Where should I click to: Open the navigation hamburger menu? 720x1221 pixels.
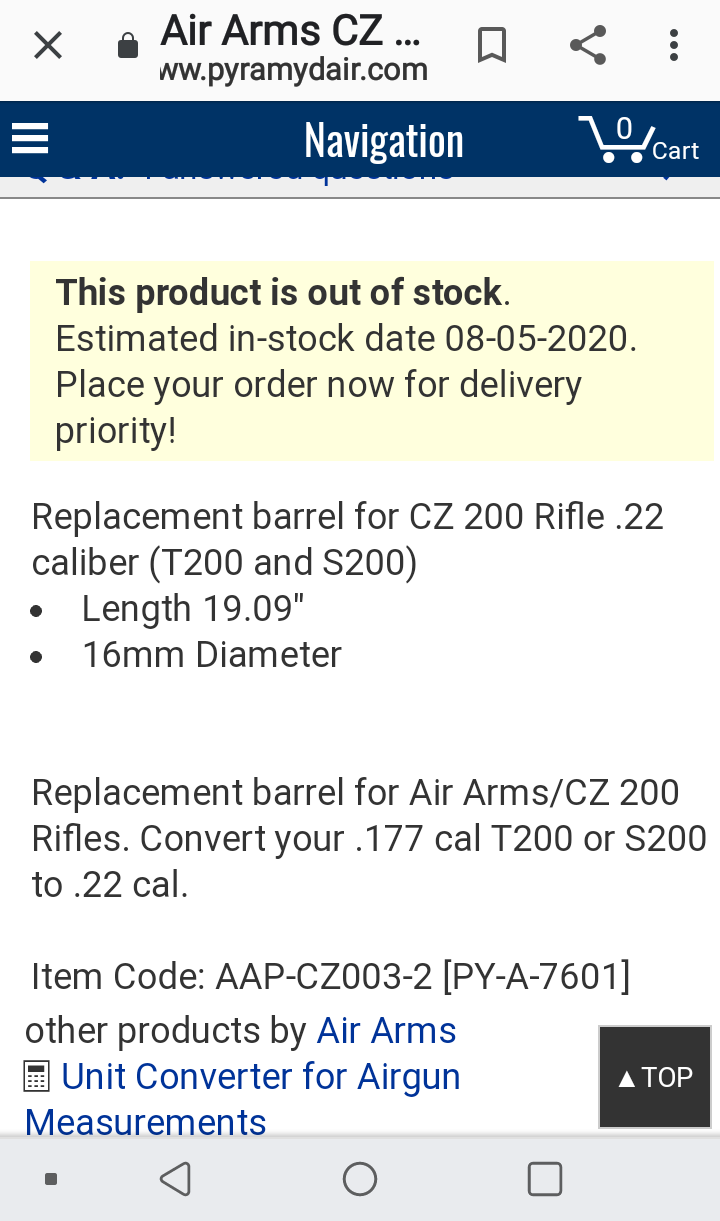point(30,138)
